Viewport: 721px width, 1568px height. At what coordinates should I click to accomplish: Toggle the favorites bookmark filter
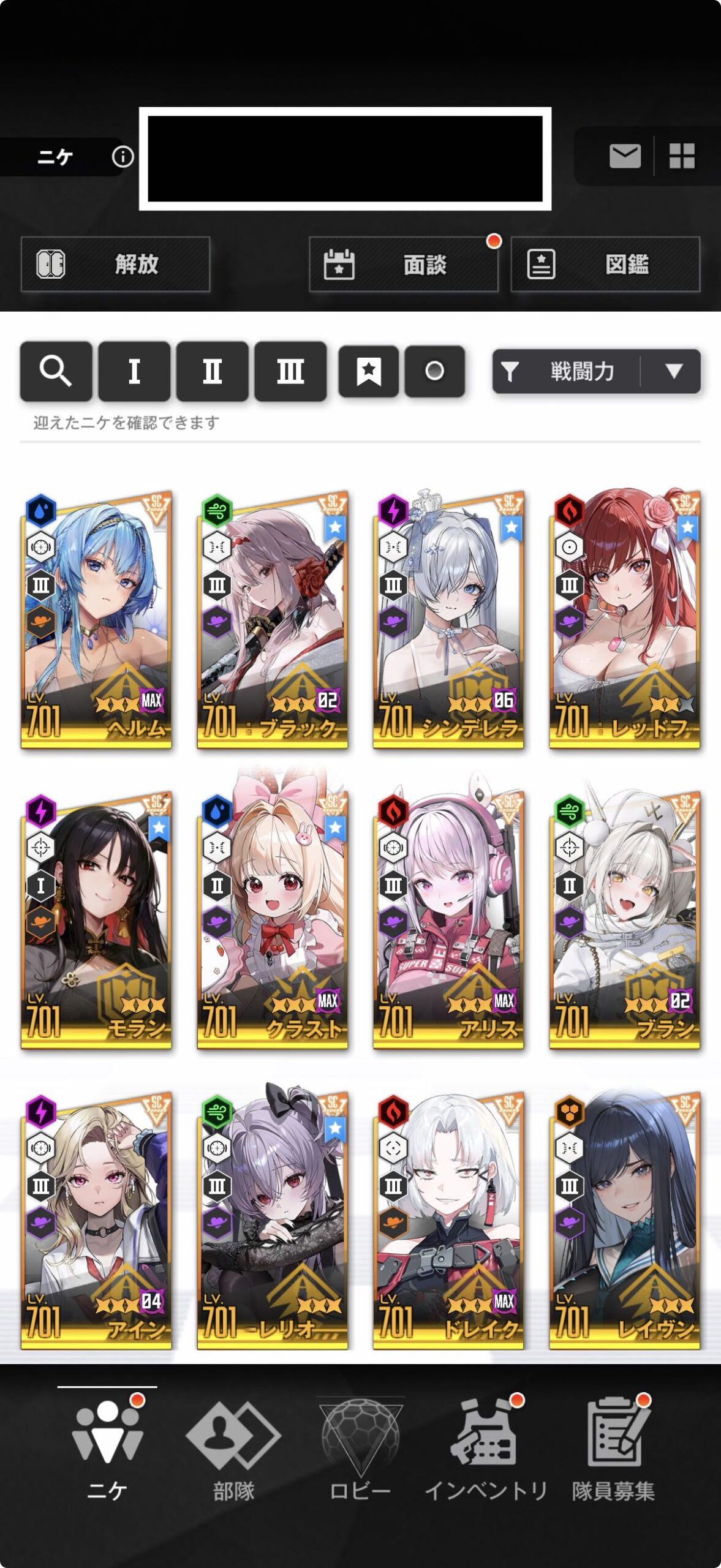tap(369, 371)
